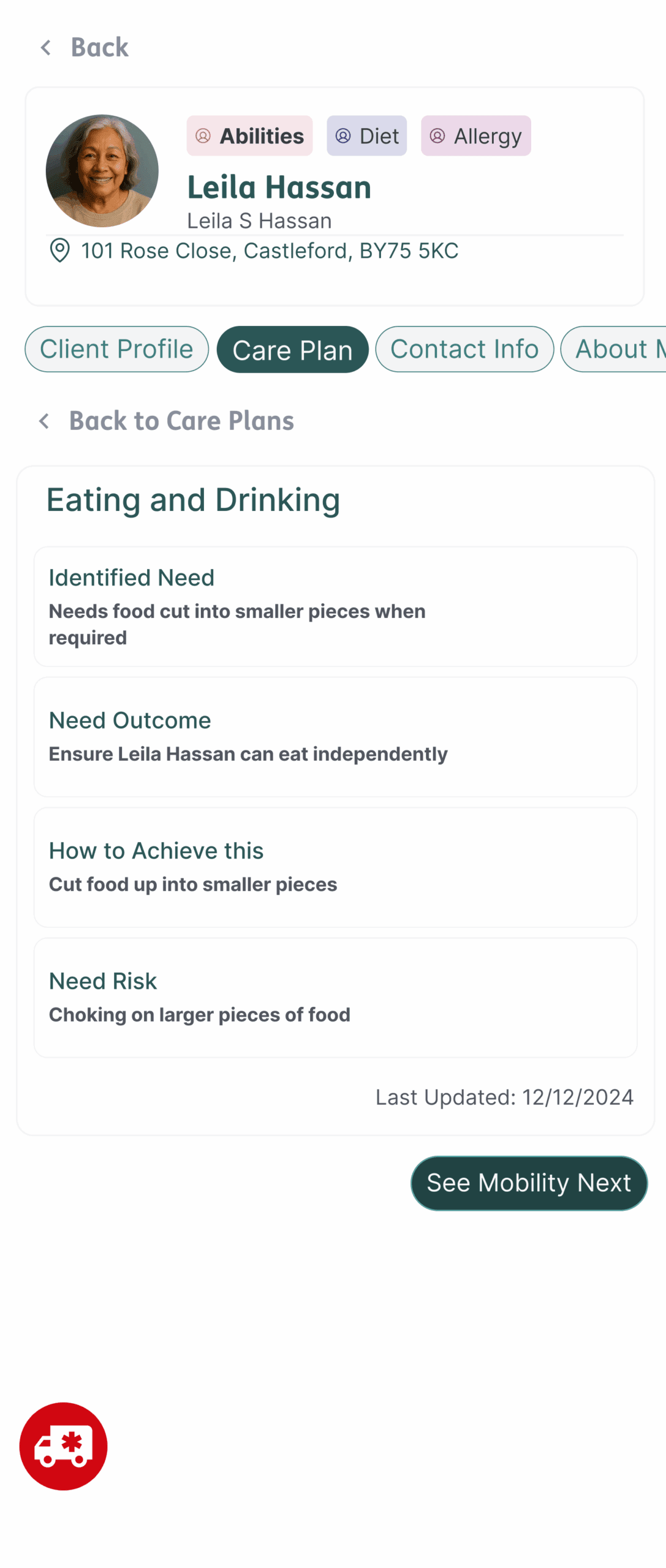Switch to the Client Profile tab

[116, 349]
